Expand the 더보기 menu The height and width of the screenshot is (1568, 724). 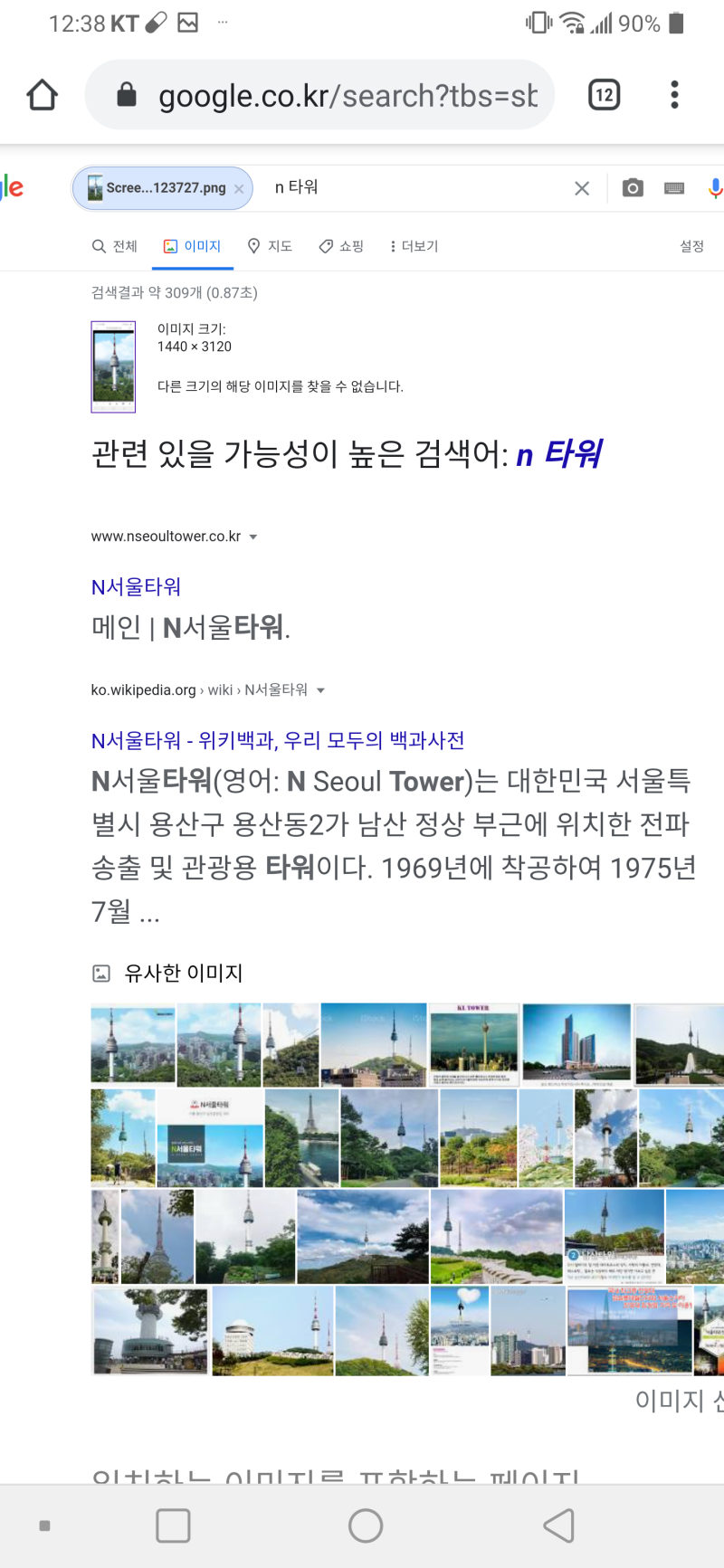[414, 246]
